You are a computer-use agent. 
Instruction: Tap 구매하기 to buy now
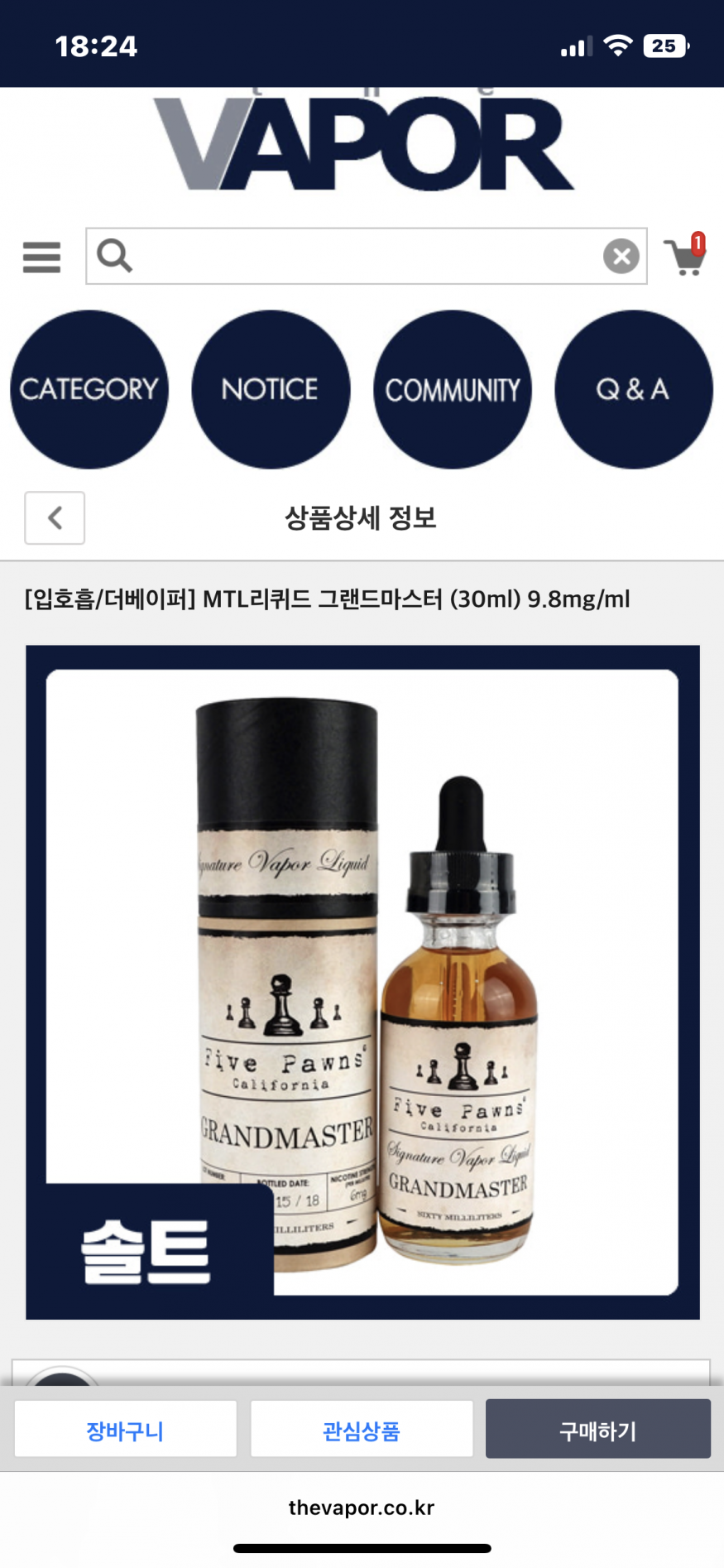coord(597,1430)
